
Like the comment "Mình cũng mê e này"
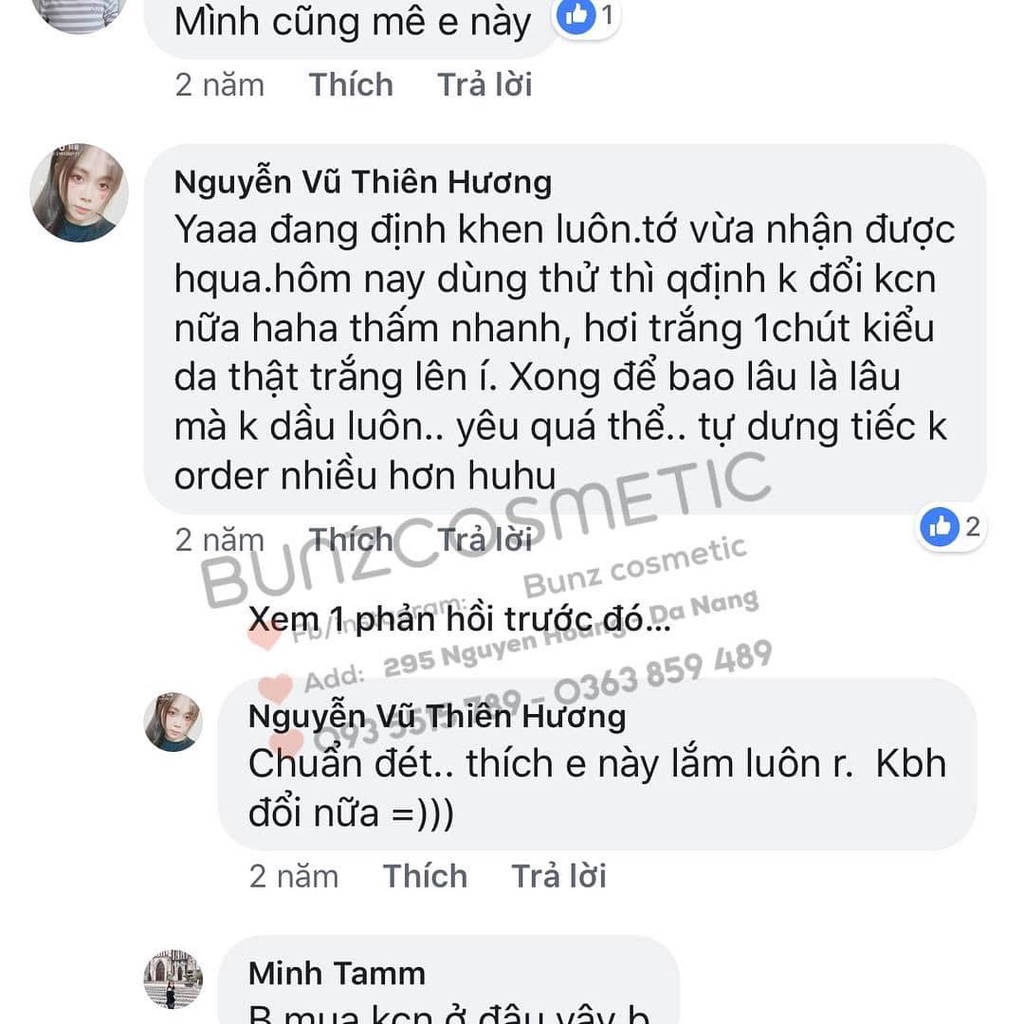point(351,85)
